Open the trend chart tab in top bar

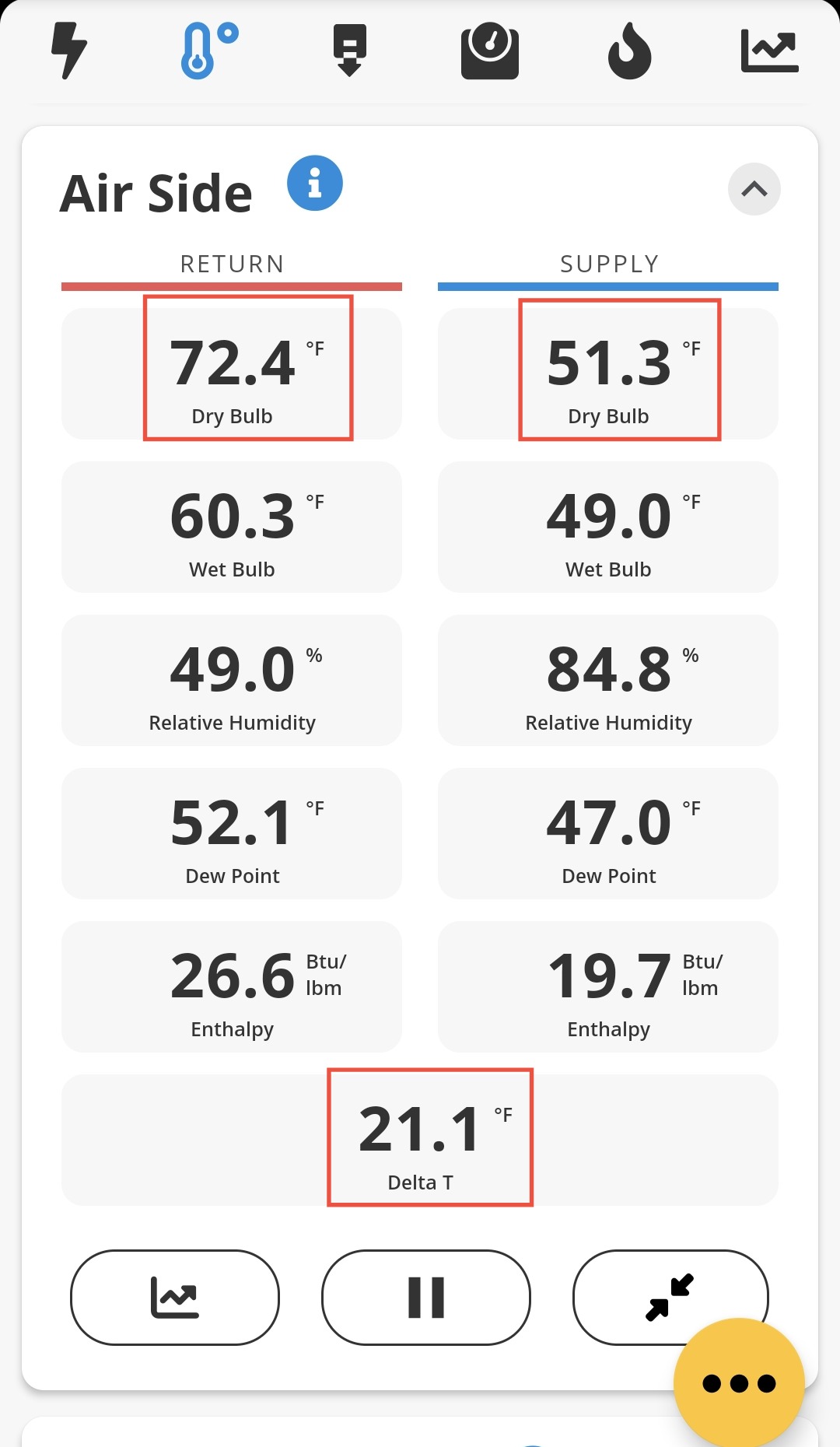[769, 51]
